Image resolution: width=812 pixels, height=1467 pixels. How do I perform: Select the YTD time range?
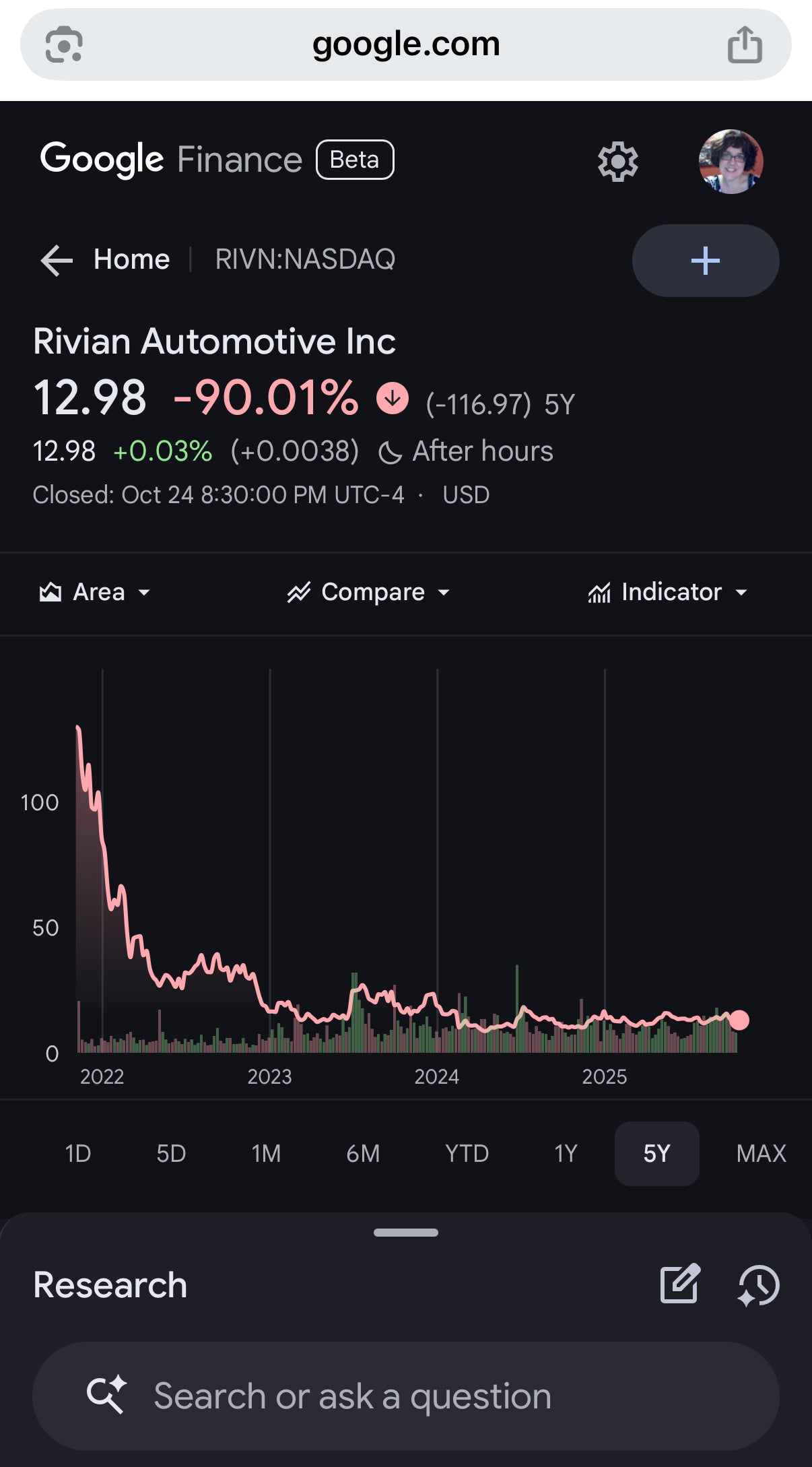(467, 1154)
